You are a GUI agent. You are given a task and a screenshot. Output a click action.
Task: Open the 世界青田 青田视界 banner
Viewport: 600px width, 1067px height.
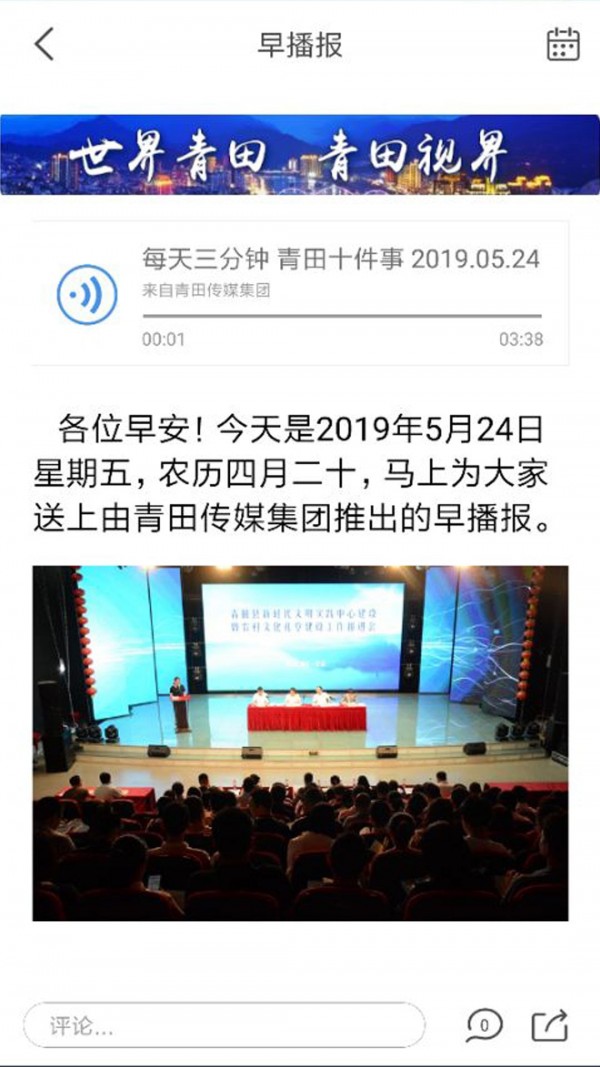click(x=300, y=154)
